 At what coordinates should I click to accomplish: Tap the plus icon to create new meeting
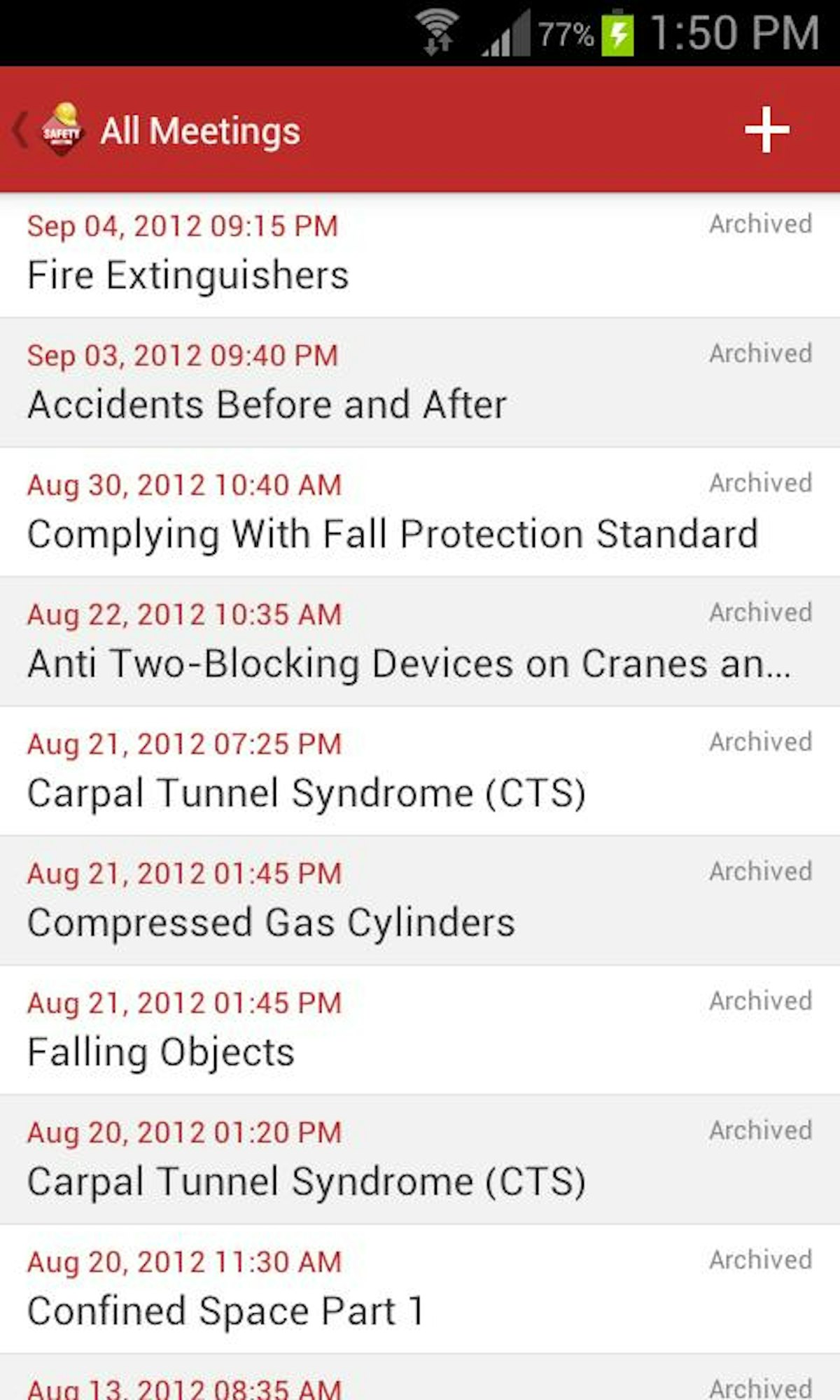pyautogui.click(x=765, y=130)
